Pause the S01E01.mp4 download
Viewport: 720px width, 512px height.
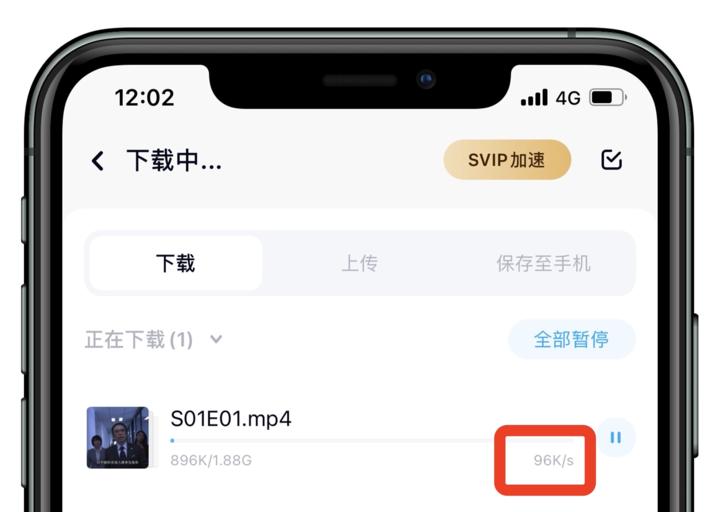click(x=615, y=438)
